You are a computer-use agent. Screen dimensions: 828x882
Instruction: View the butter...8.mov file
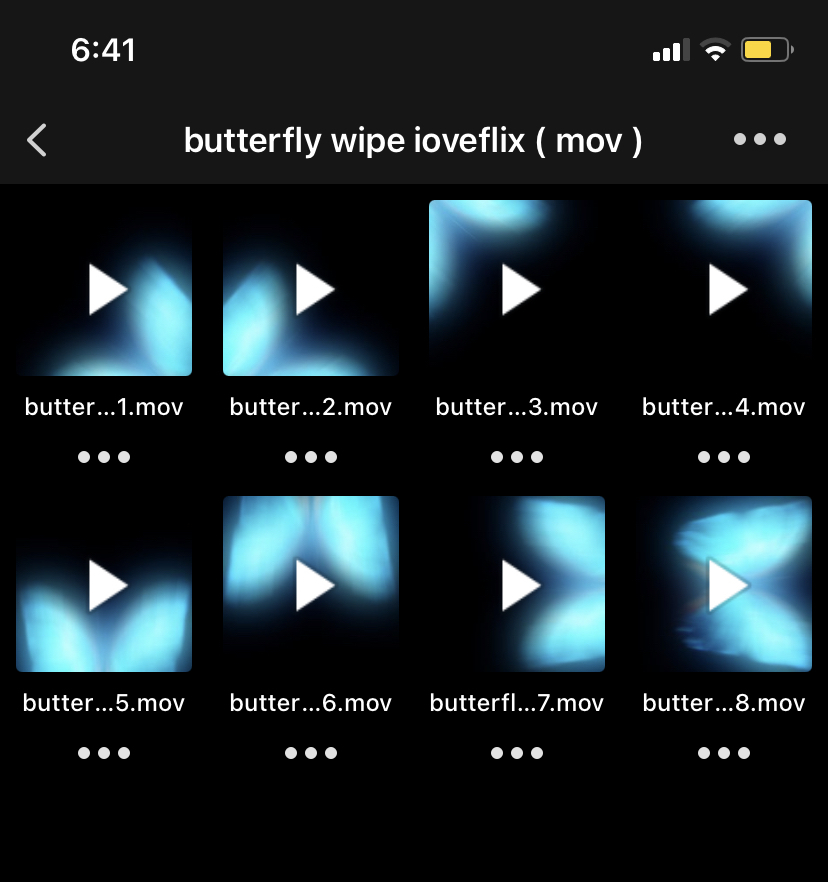[724, 584]
